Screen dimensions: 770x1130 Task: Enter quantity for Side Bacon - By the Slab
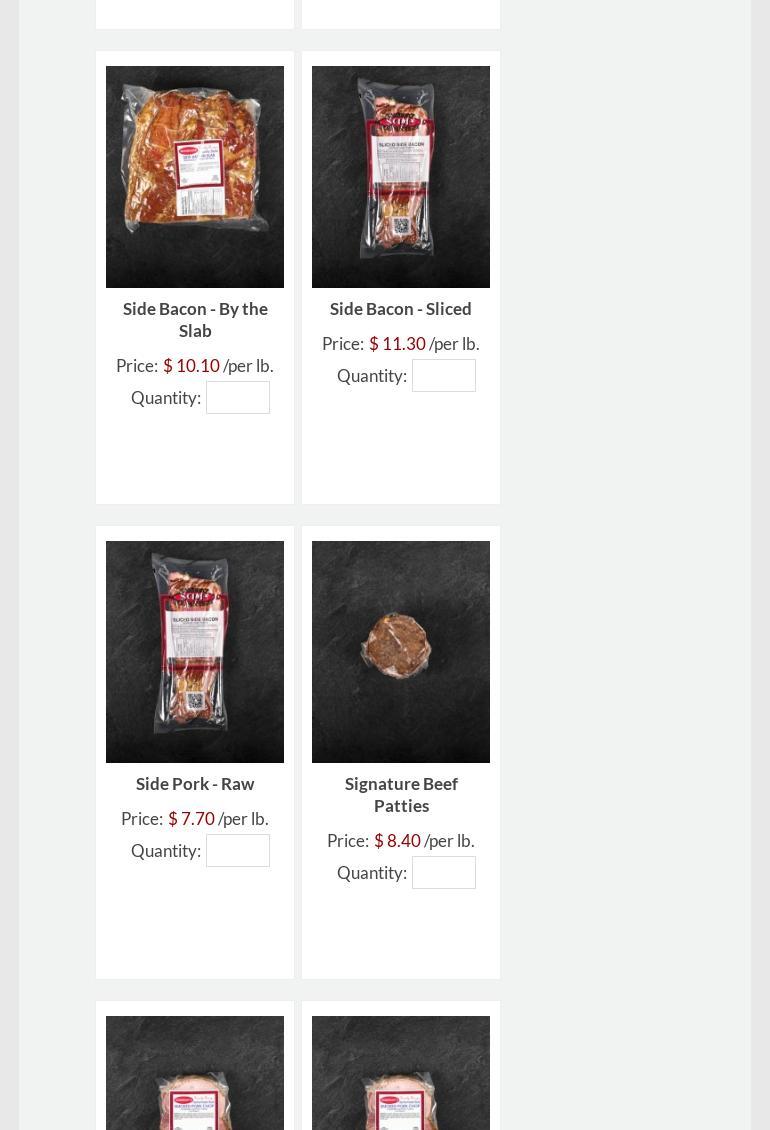pyautogui.click(x=238, y=397)
